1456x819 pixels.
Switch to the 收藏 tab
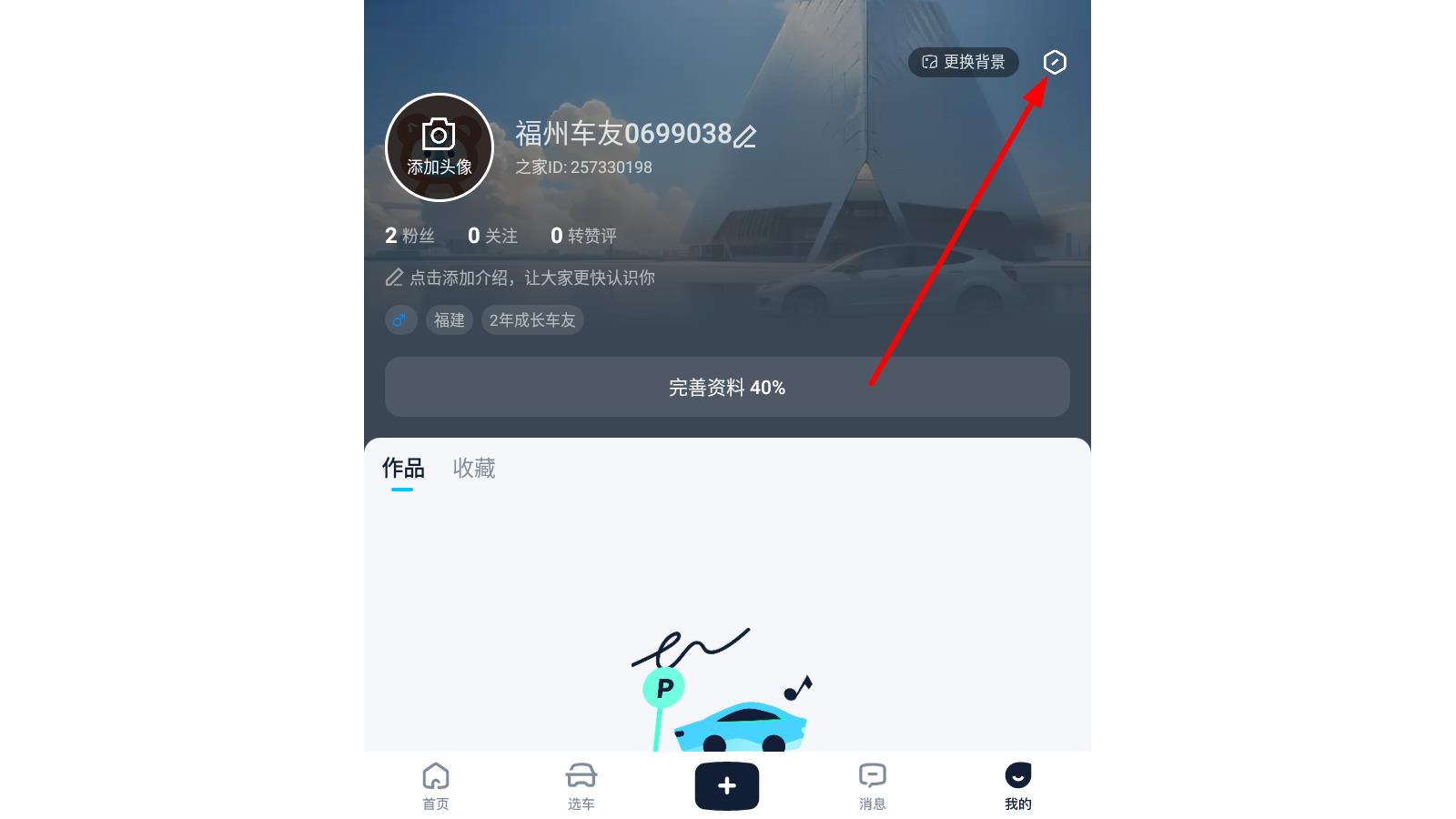click(474, 468)
